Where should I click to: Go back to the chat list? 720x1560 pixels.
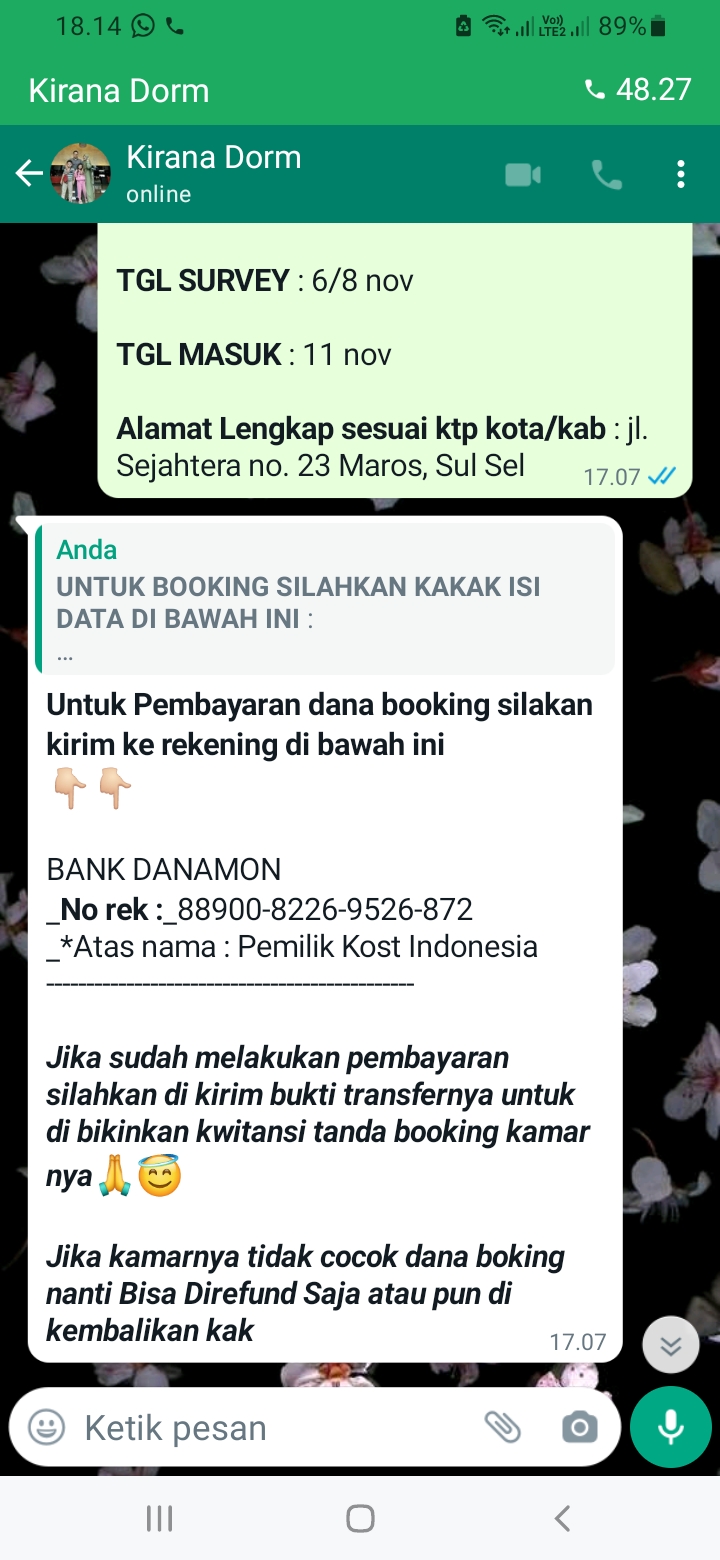click(29, 174)
